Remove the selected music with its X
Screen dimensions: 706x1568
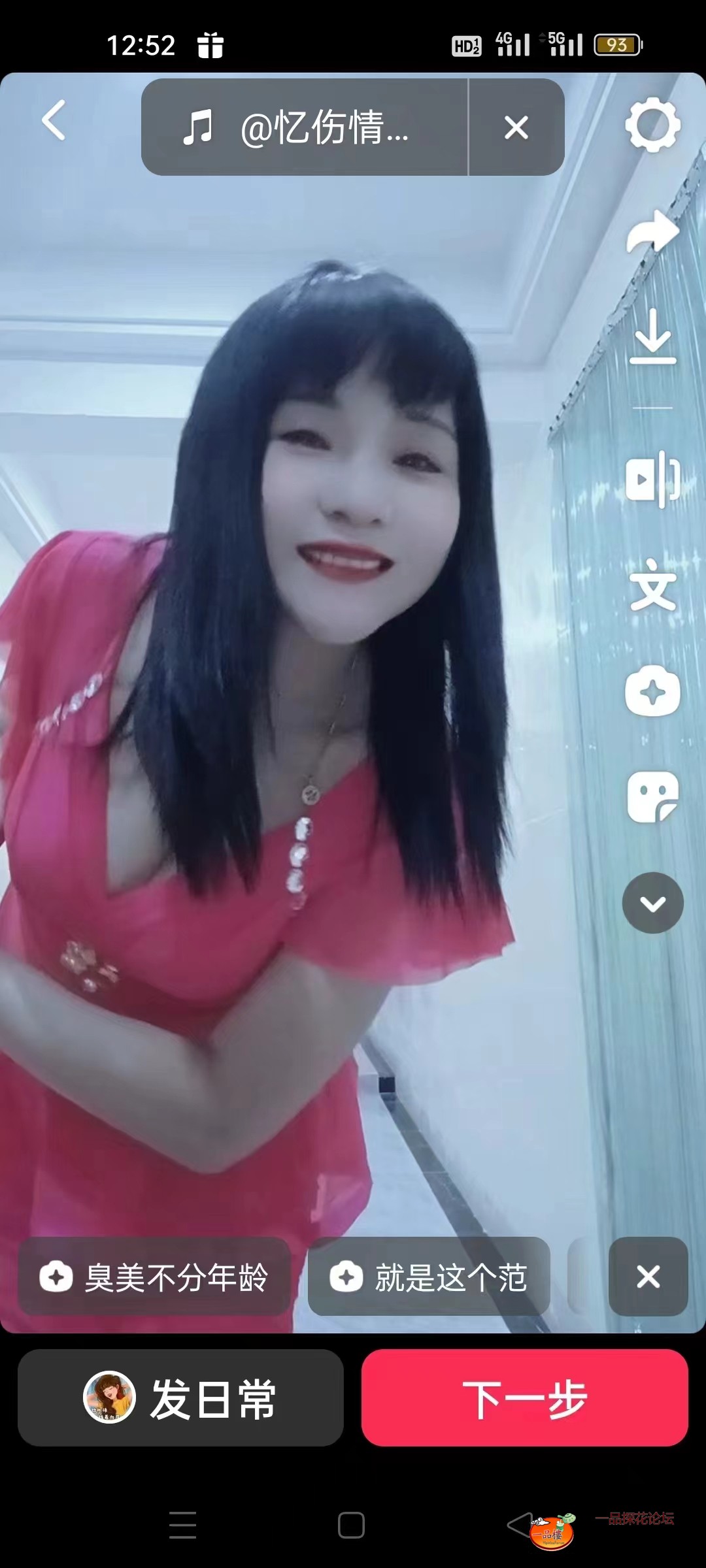(x=516, y=128)
